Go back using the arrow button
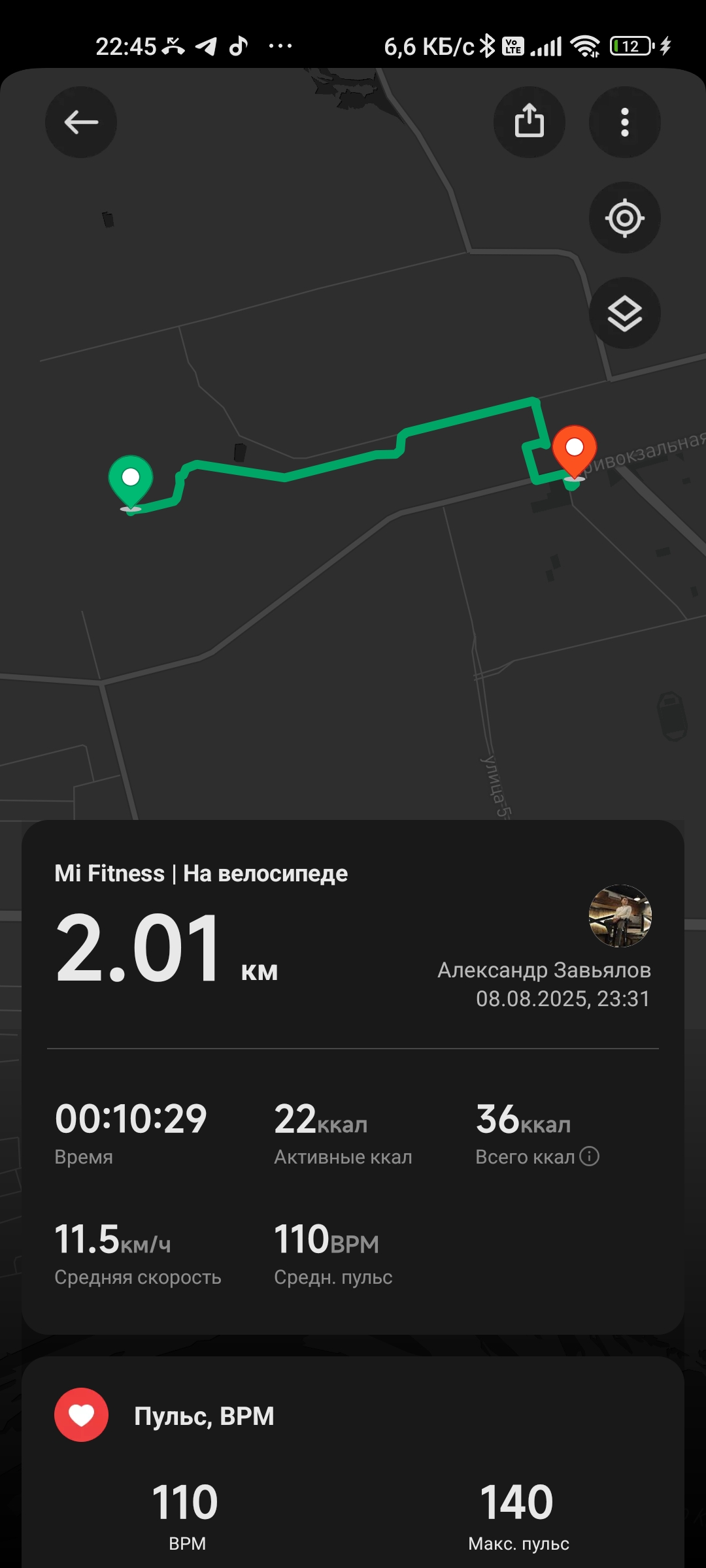This screenshot has width=706, height=1568. 81,122
